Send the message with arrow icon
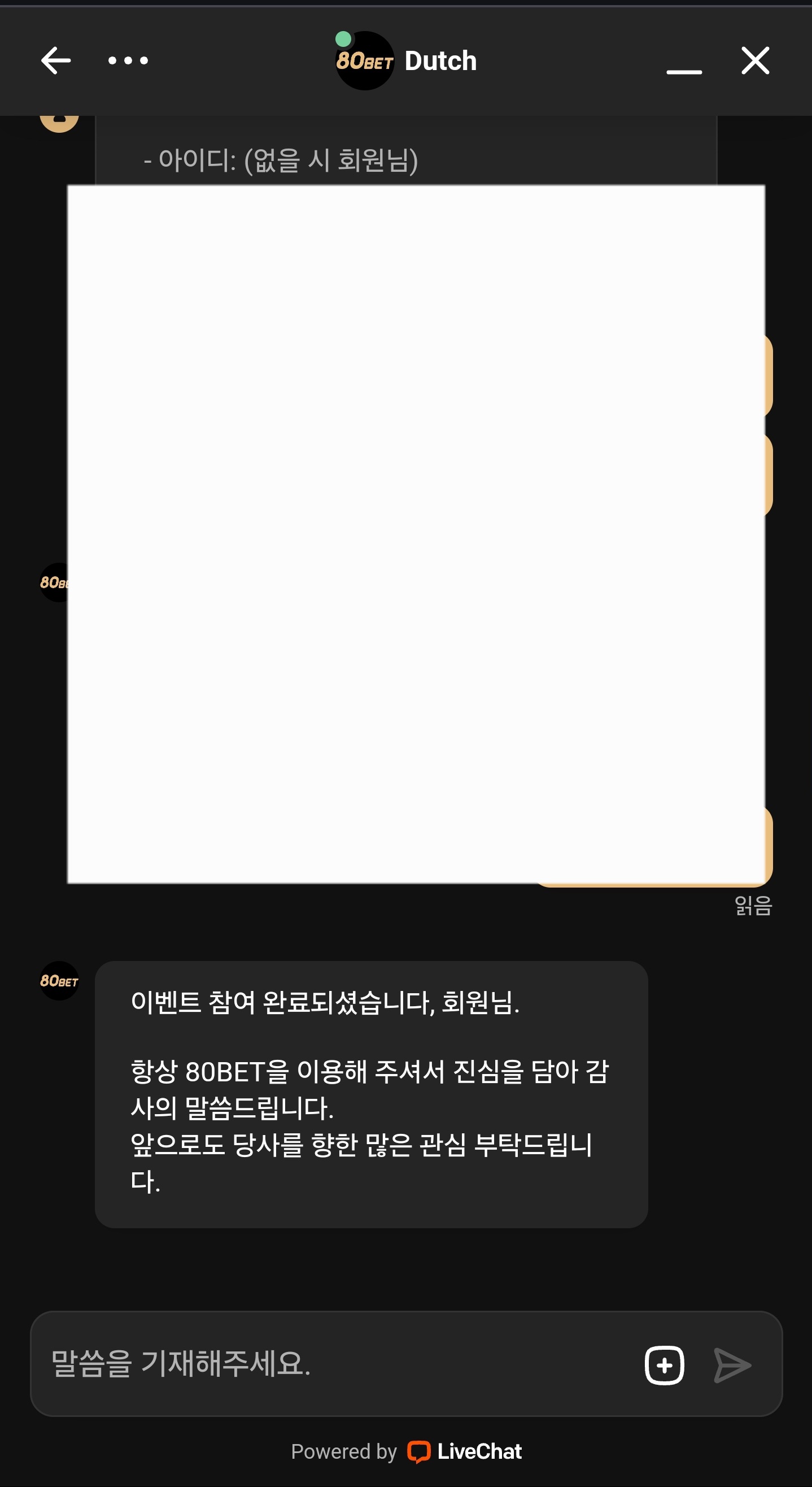Viewport: 812px width, 1487px height. (732, 1365)
